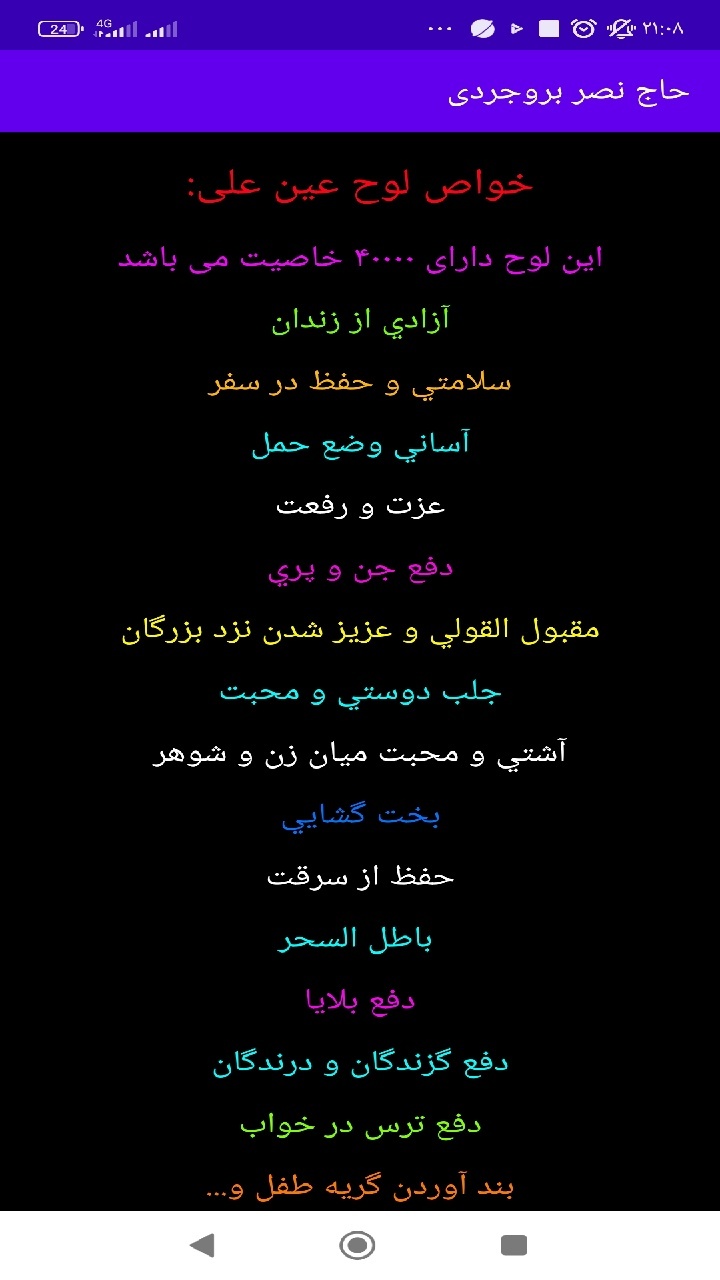Open the آزادي از زندان entry
Screen dimensions: 720x1280
[x=360, y=320]
